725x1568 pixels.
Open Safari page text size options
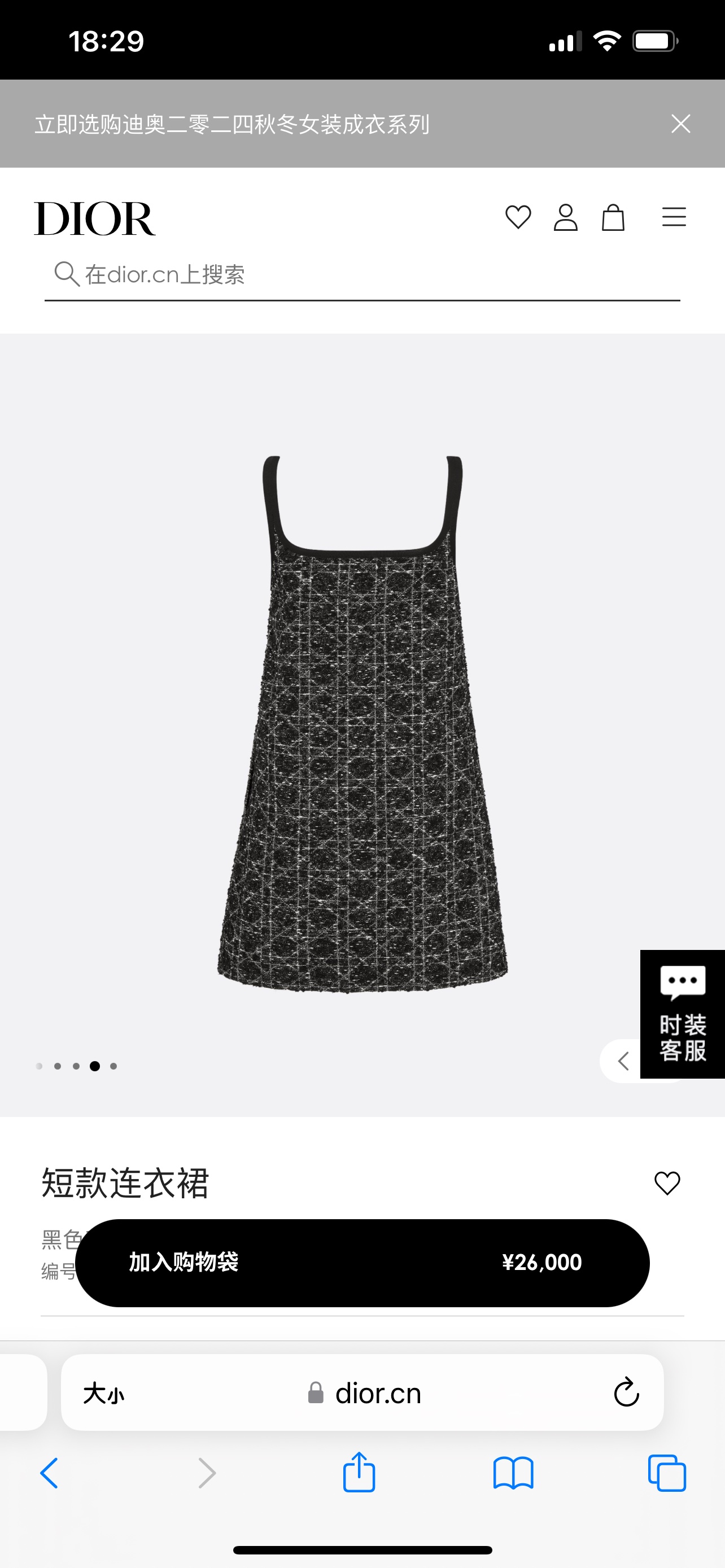(x=103, y=1392)
